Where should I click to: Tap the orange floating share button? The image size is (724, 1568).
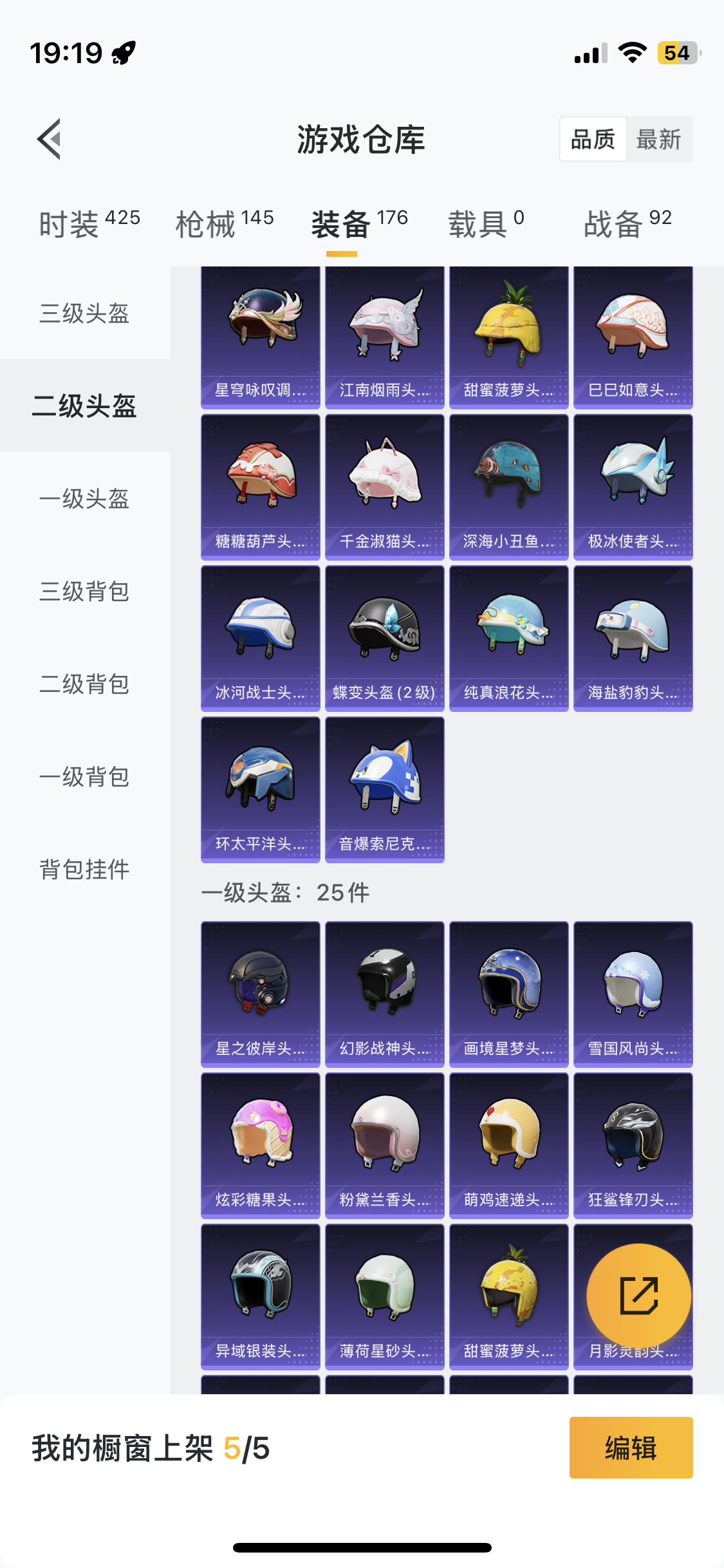[639, 1296]
